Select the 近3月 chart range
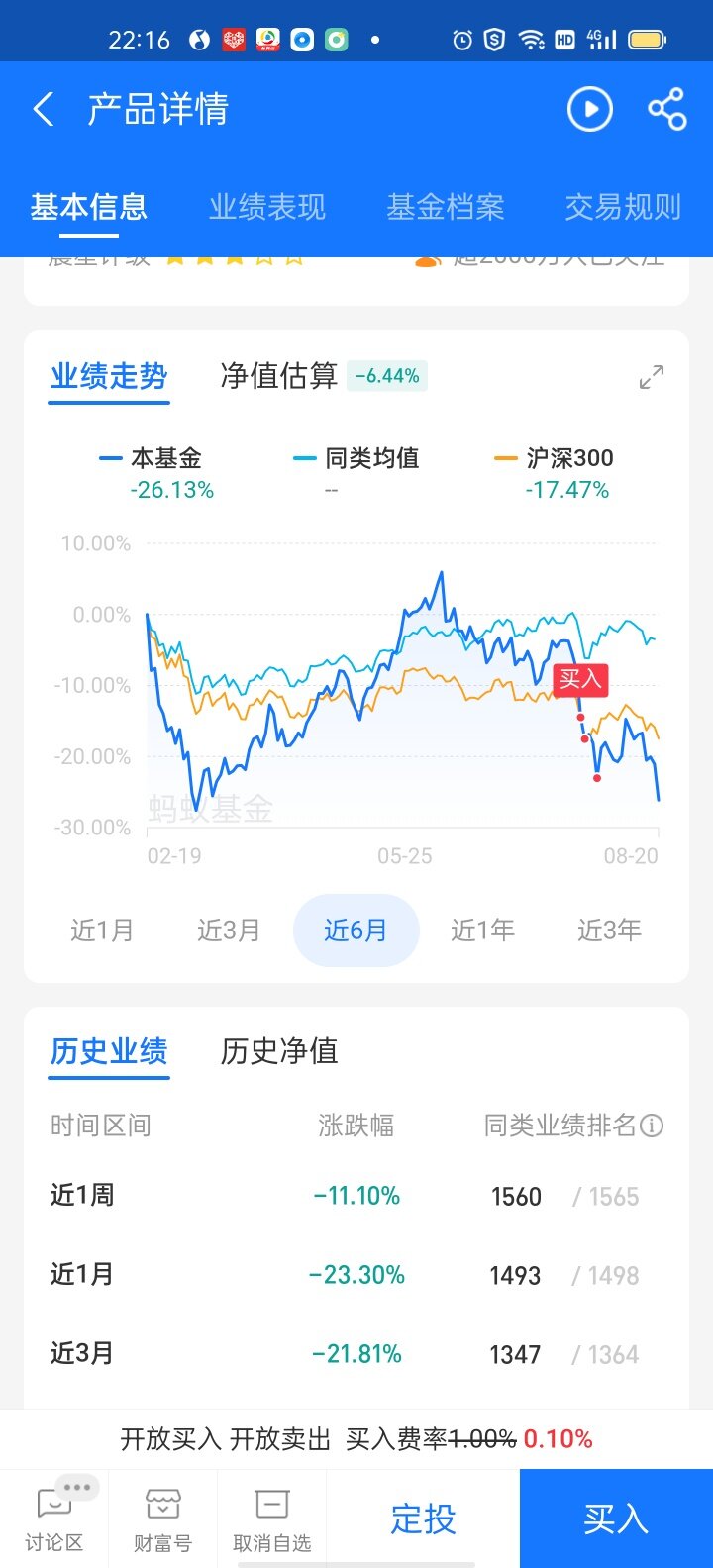 [229, 931]
